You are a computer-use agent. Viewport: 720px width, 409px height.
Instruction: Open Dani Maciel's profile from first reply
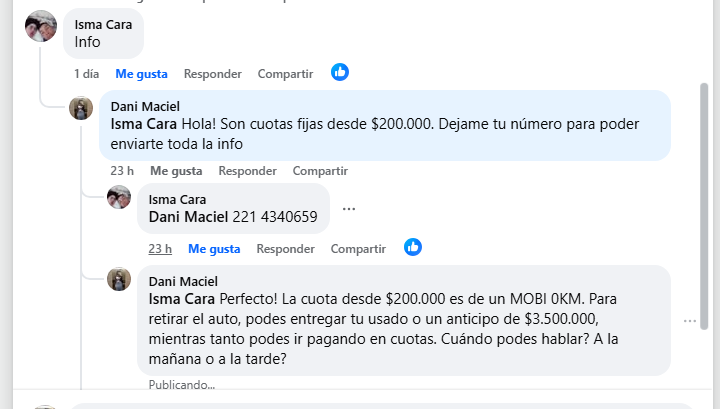click(145, 105)
